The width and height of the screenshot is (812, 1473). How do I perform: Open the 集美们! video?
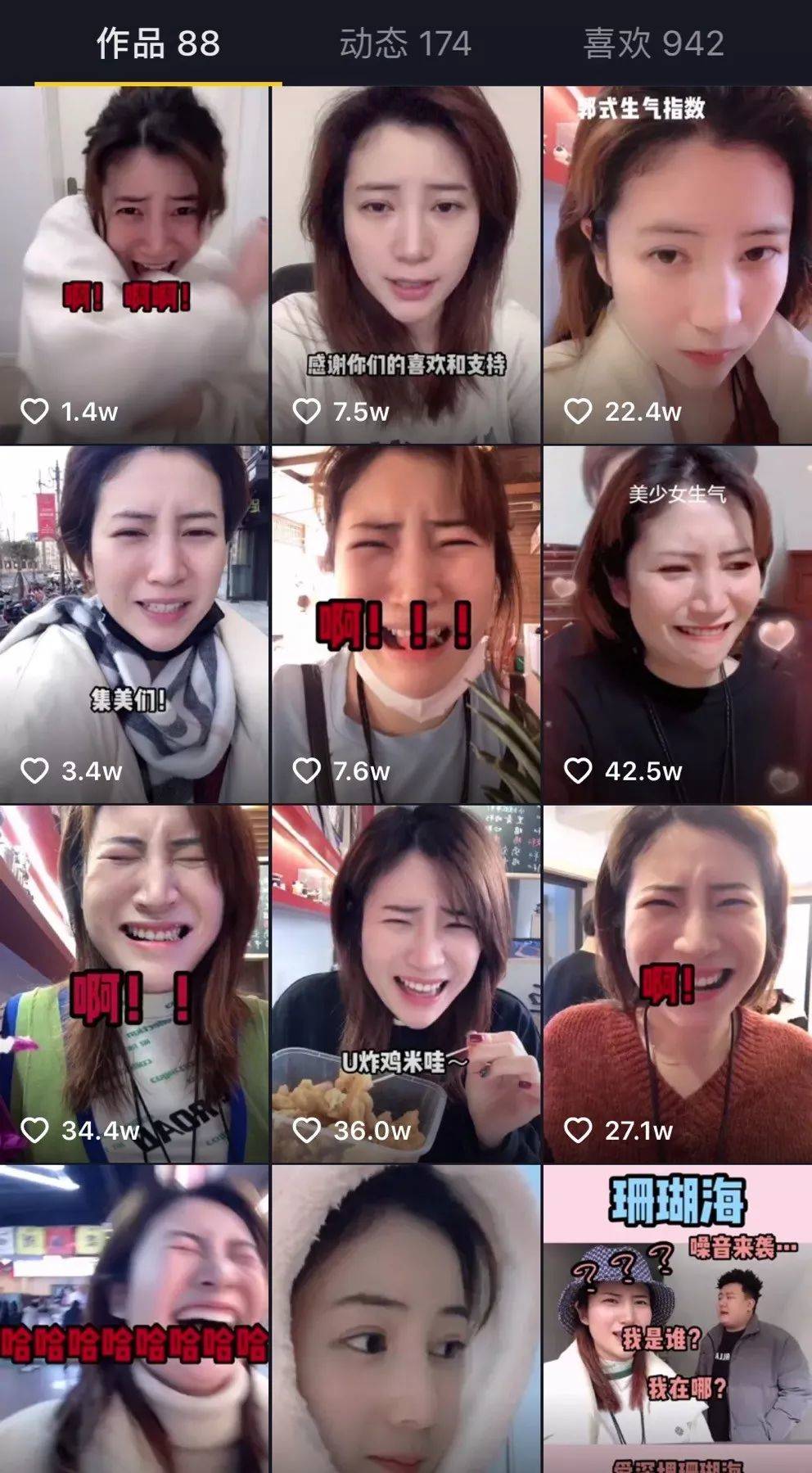click(x=134, y=625)
